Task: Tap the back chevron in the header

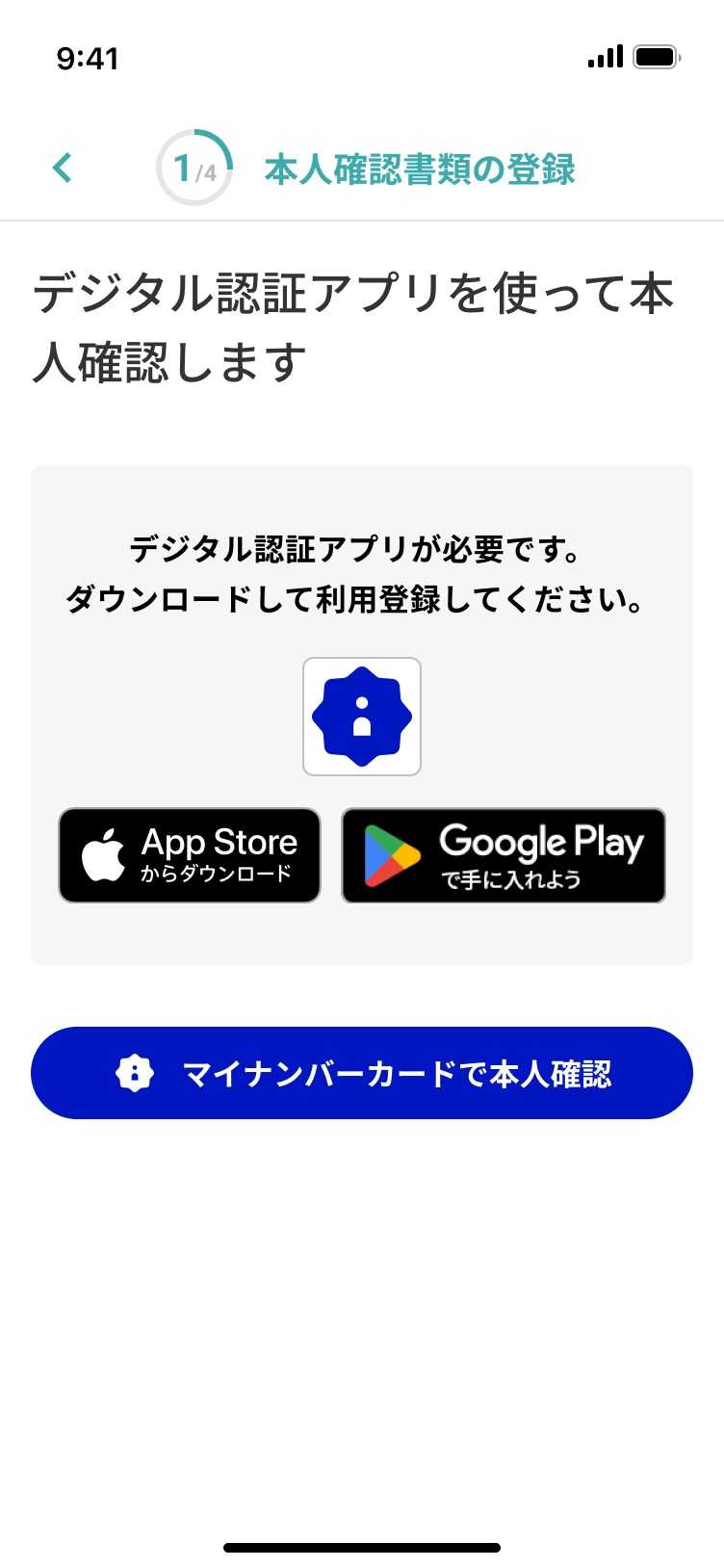Action: pyautogui.click(x=63, y=167)
